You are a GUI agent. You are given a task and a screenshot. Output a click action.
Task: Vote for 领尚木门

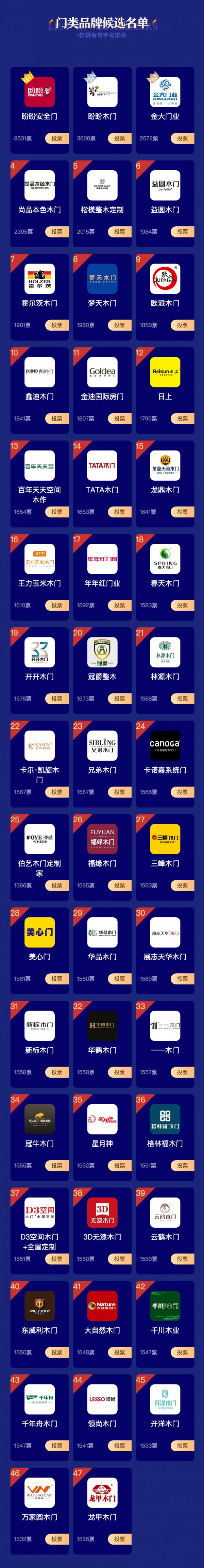click(x=119, y=1446)
